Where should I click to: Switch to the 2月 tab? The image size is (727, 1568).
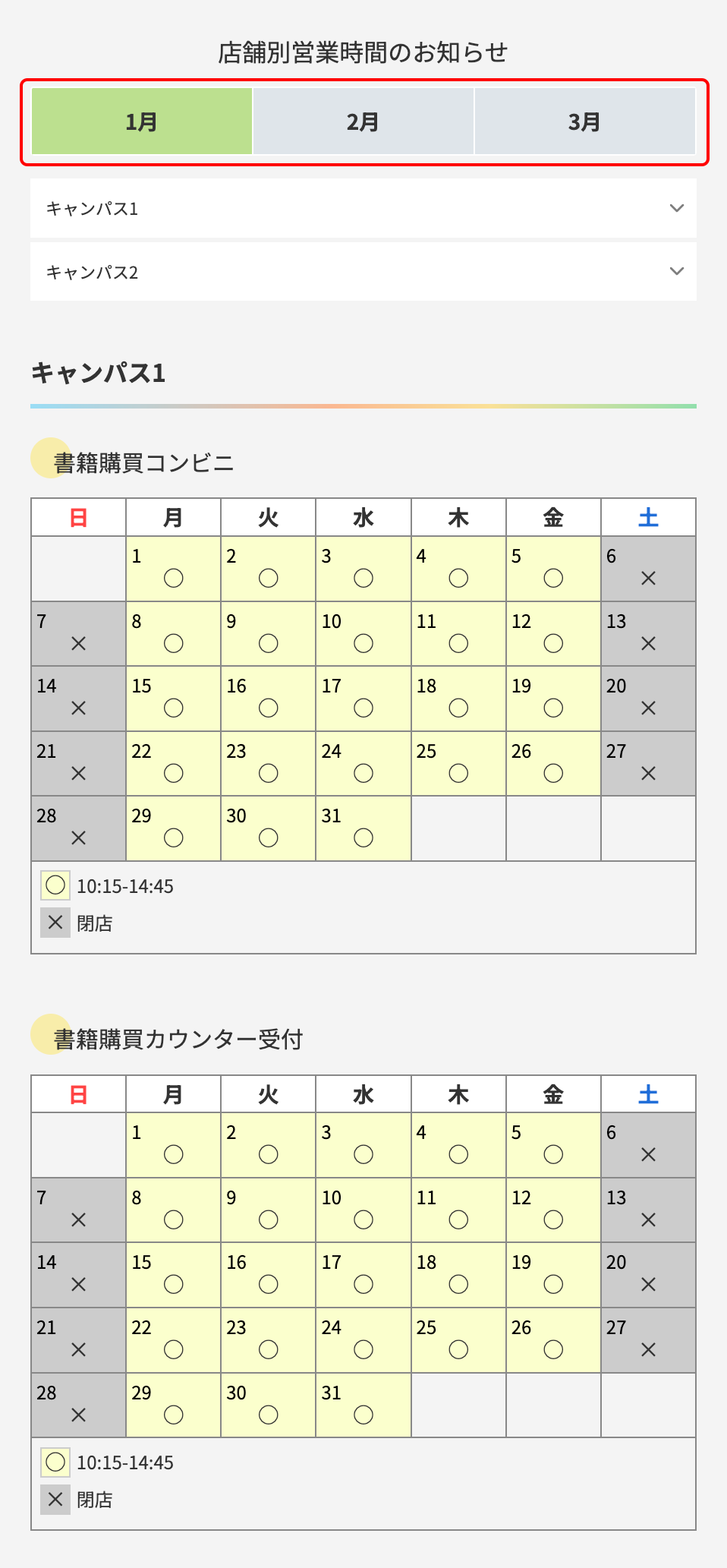(363, 121)
